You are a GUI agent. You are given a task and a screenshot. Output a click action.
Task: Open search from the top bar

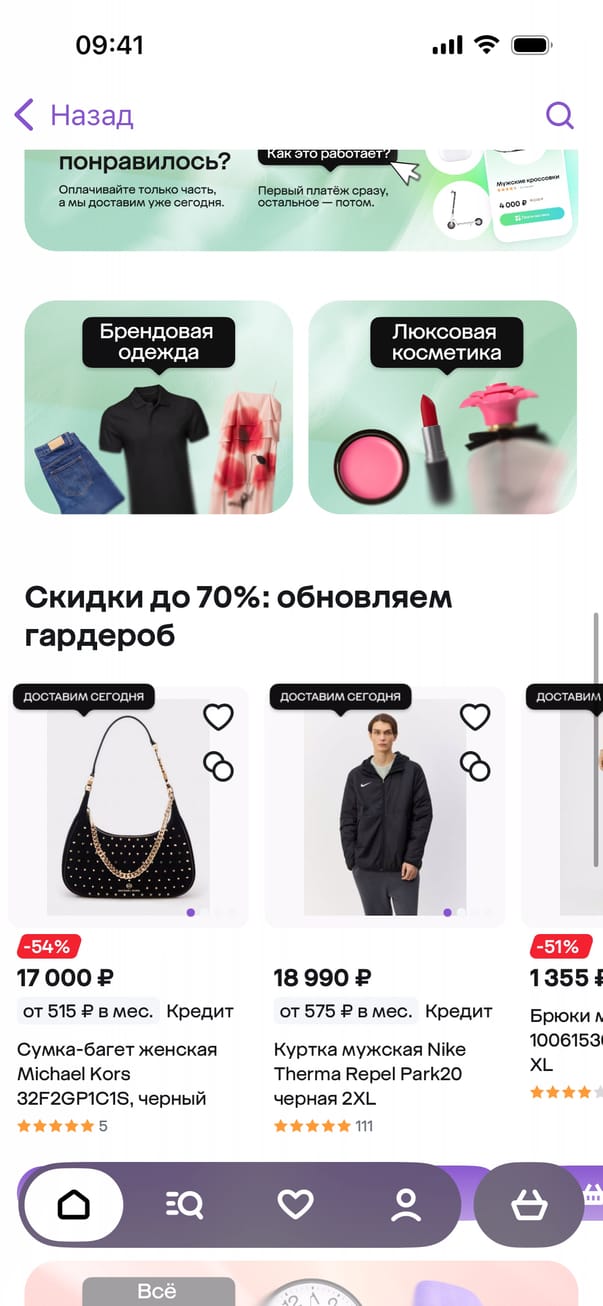click(560, 115)
